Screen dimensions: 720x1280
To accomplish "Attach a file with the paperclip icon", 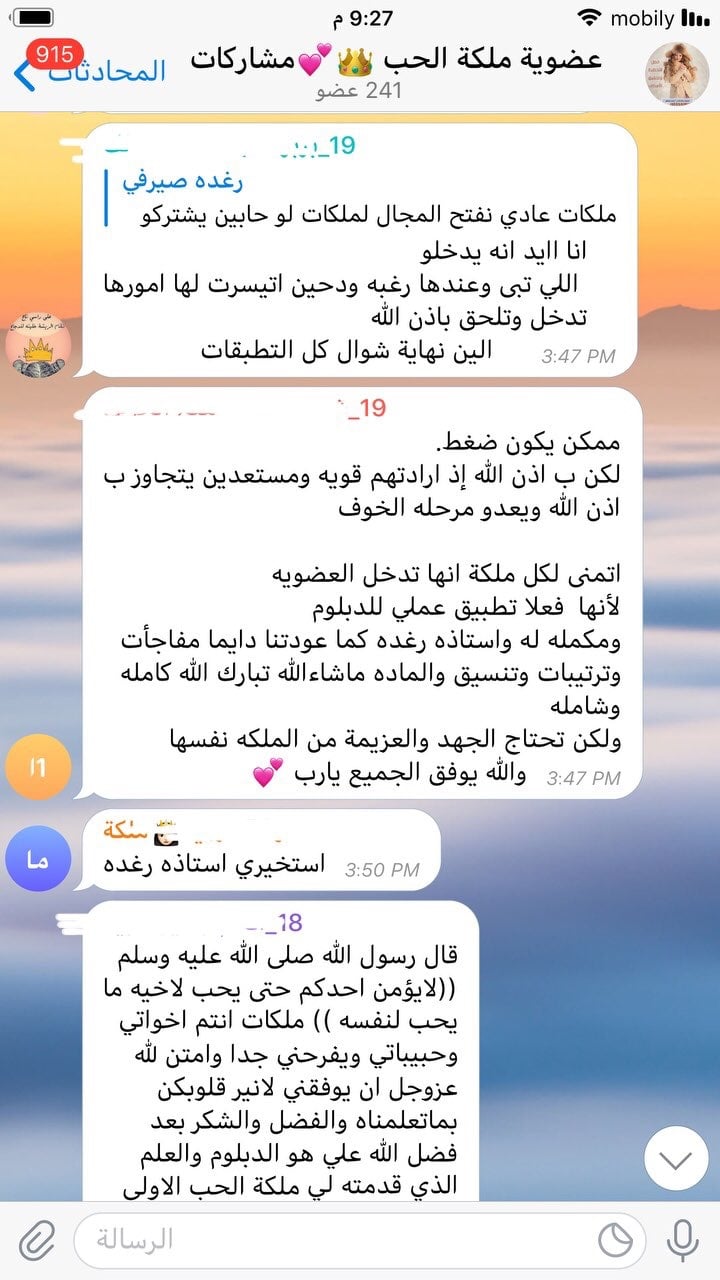I will 37,1241.
